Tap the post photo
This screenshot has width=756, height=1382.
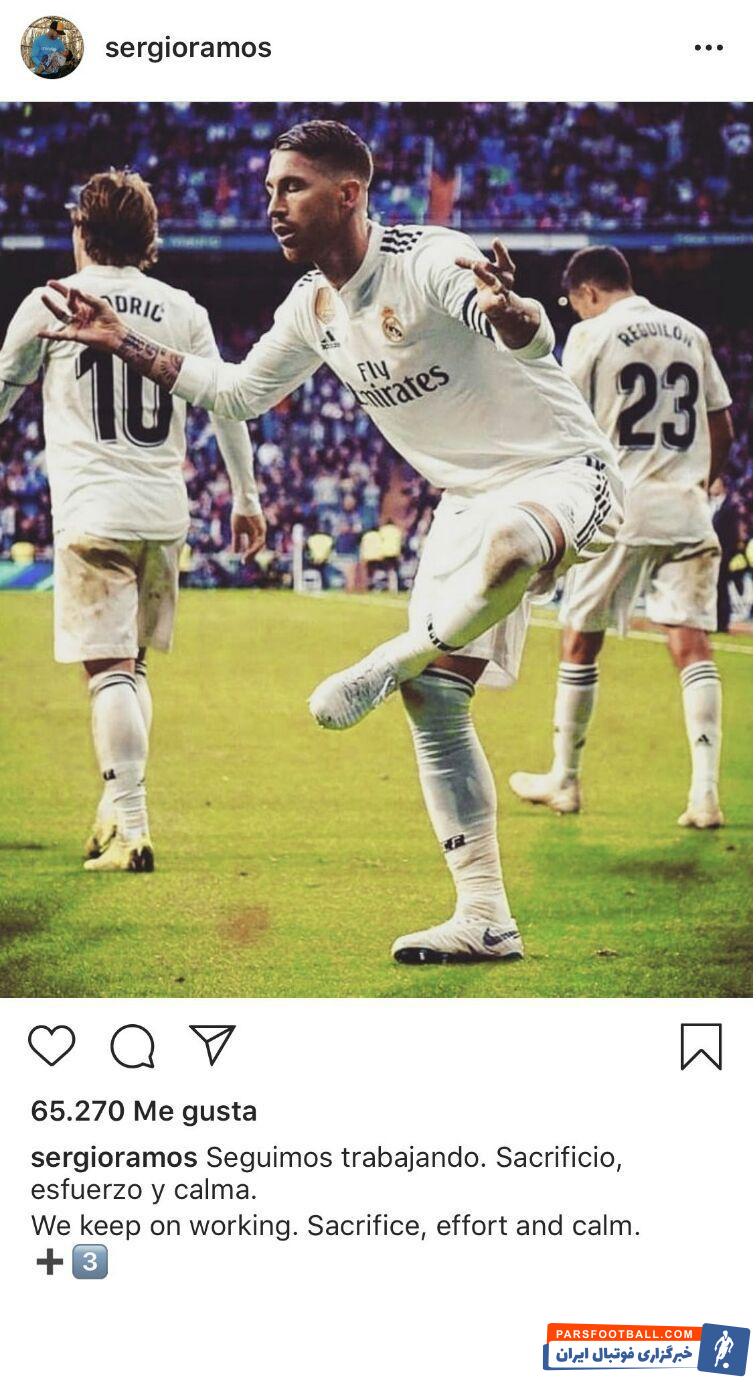click(376, 550)
